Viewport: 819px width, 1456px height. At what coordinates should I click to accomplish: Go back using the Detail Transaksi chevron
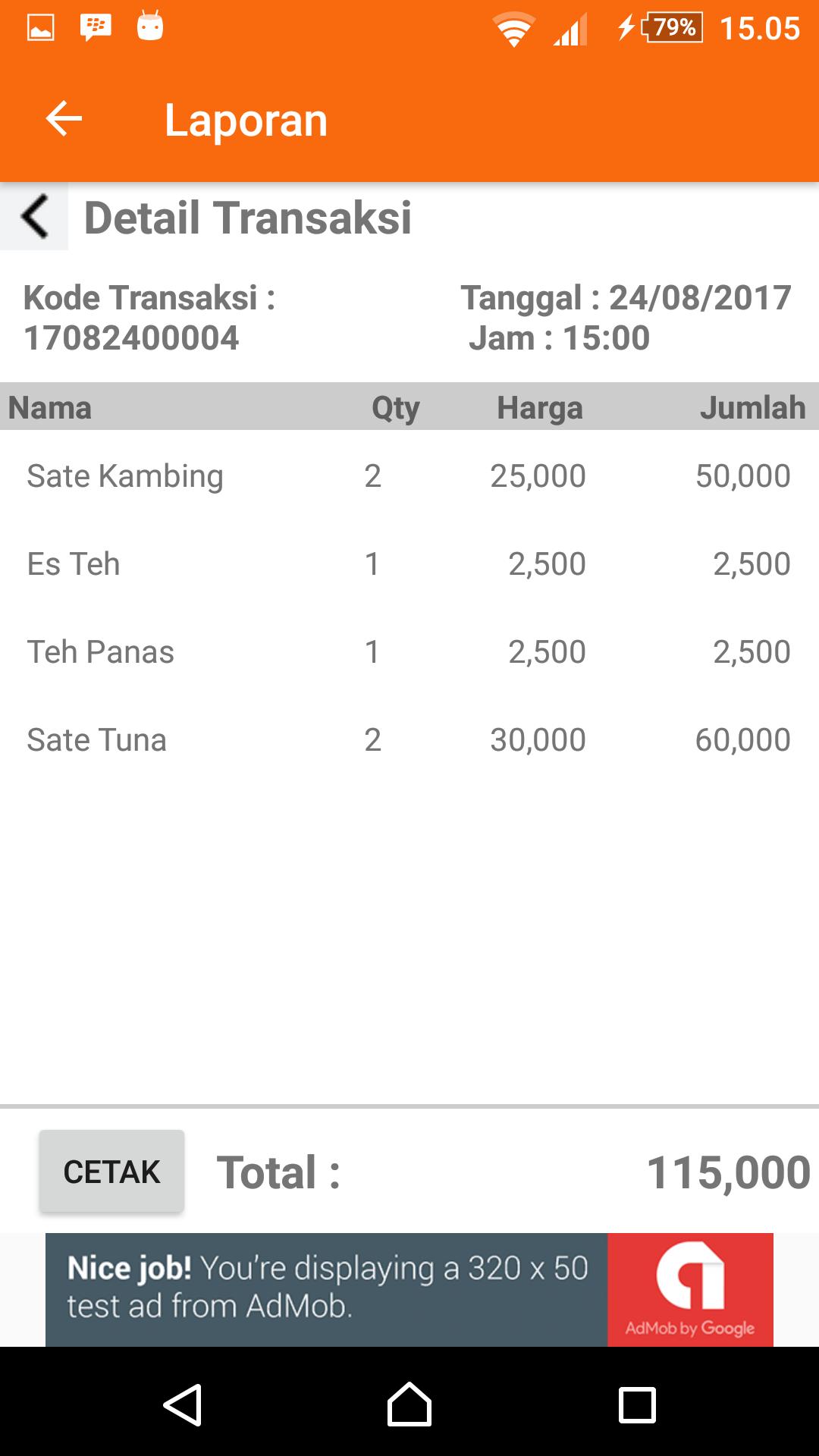tap(34, 217)
